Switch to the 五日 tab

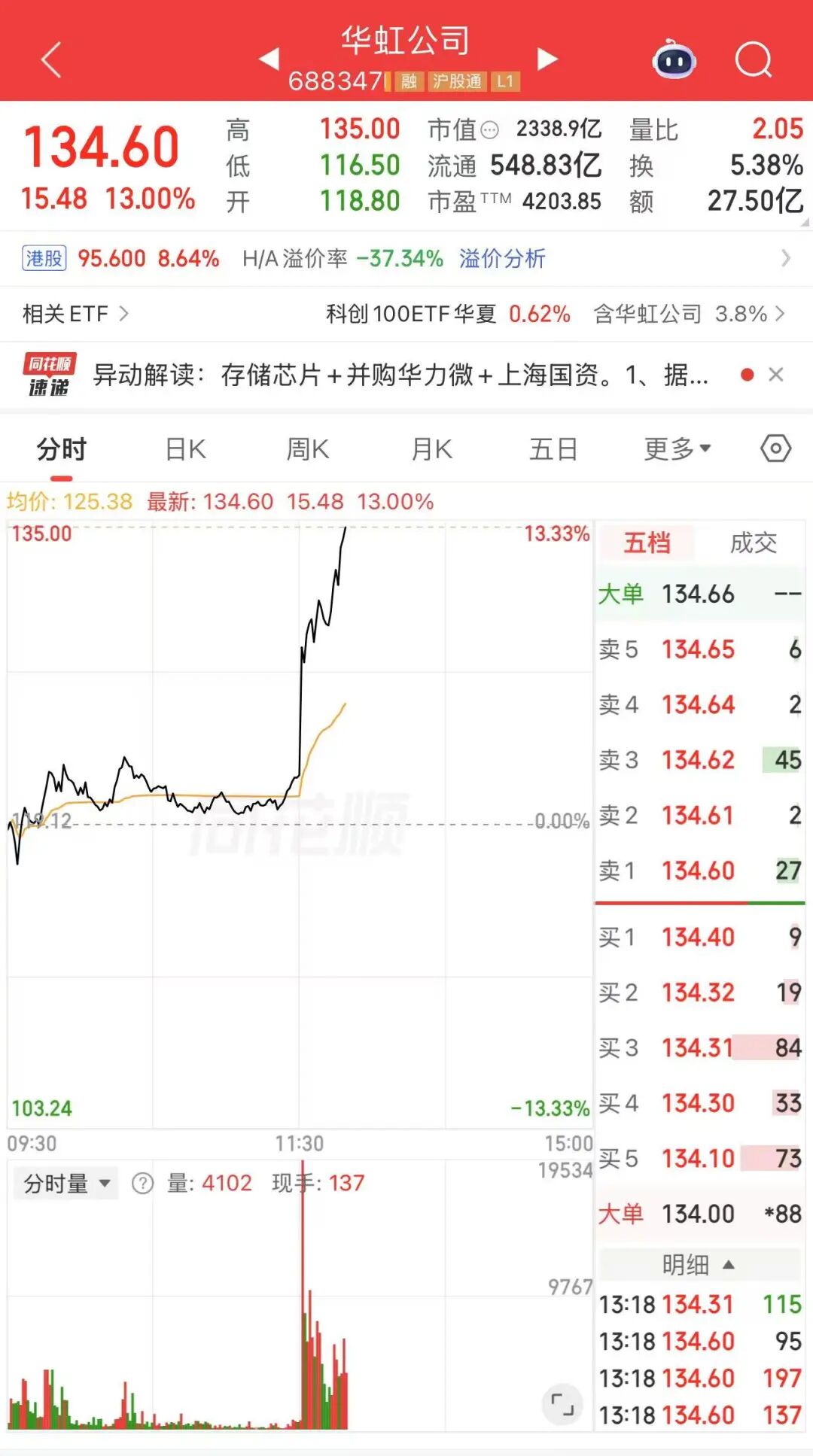pos(553,450)
